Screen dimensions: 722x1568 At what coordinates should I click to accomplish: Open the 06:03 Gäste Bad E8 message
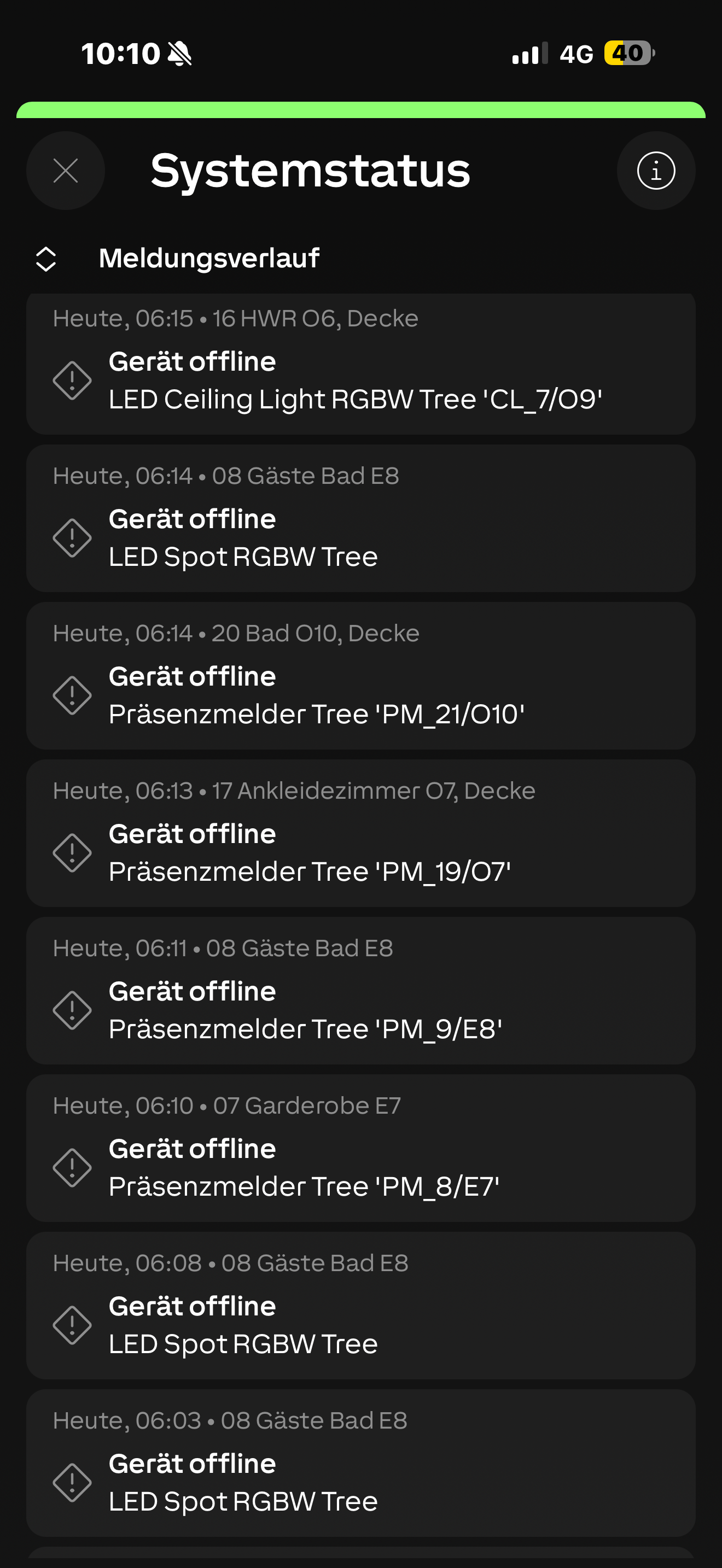(x=360, y=1462)
